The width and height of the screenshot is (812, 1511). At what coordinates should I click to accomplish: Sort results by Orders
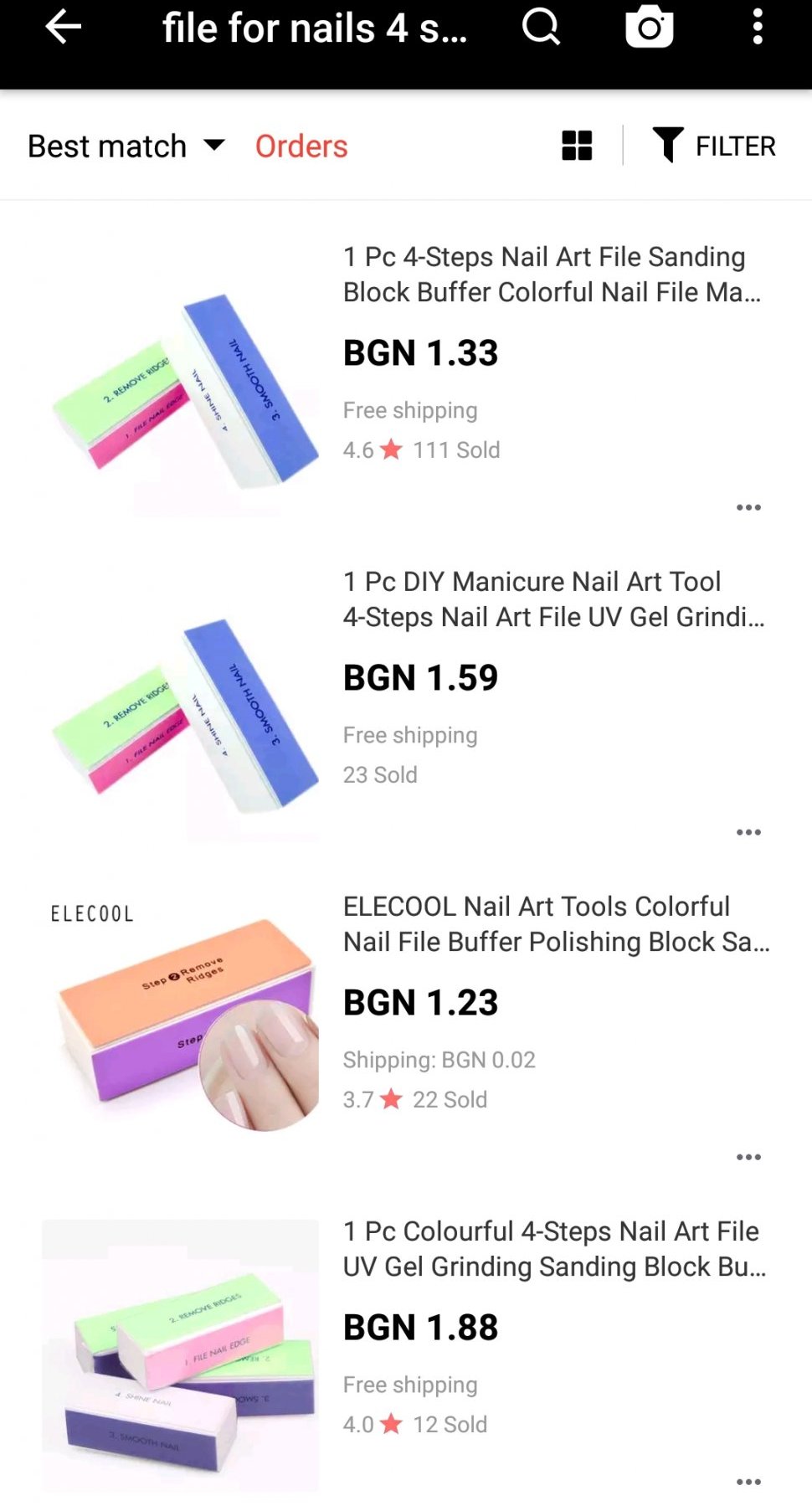click(x=301, y=146)
